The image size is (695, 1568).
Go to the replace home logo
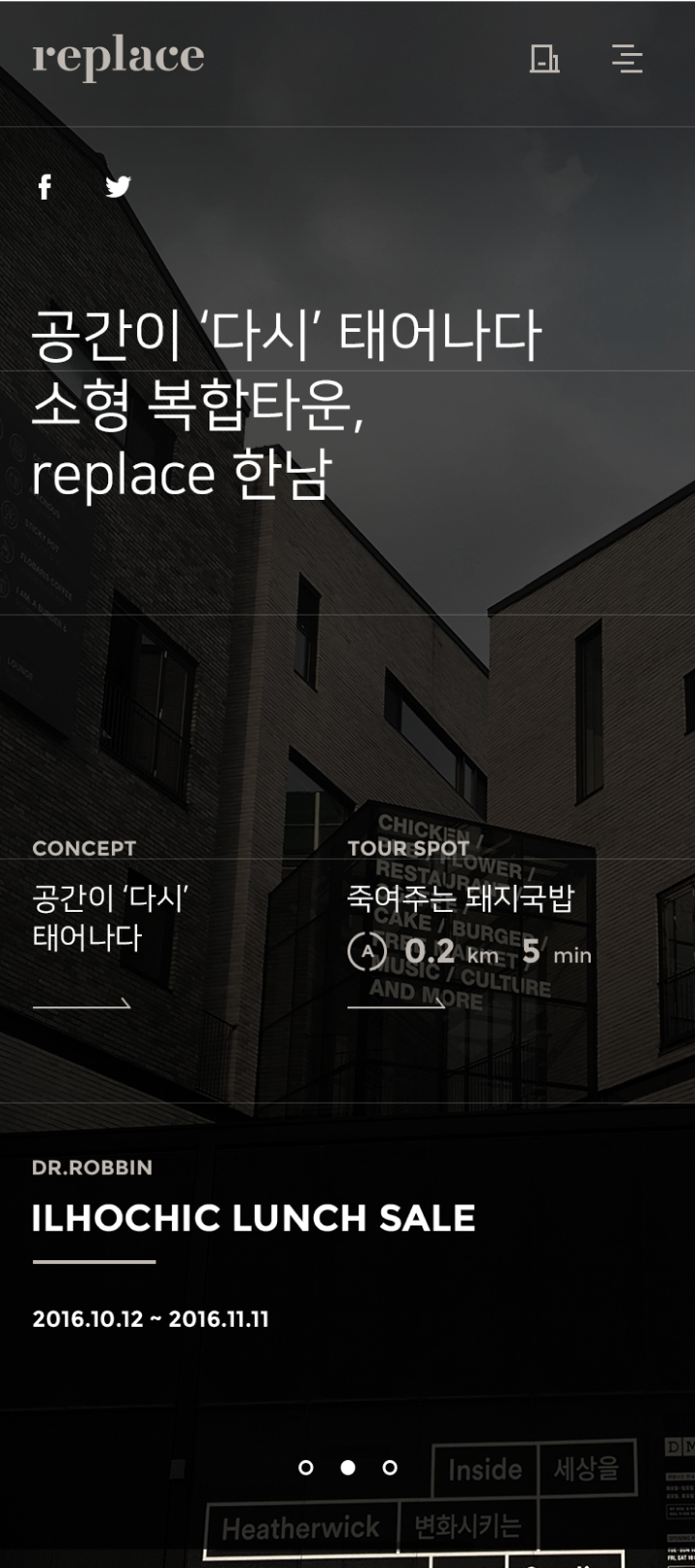click(118, 58)
